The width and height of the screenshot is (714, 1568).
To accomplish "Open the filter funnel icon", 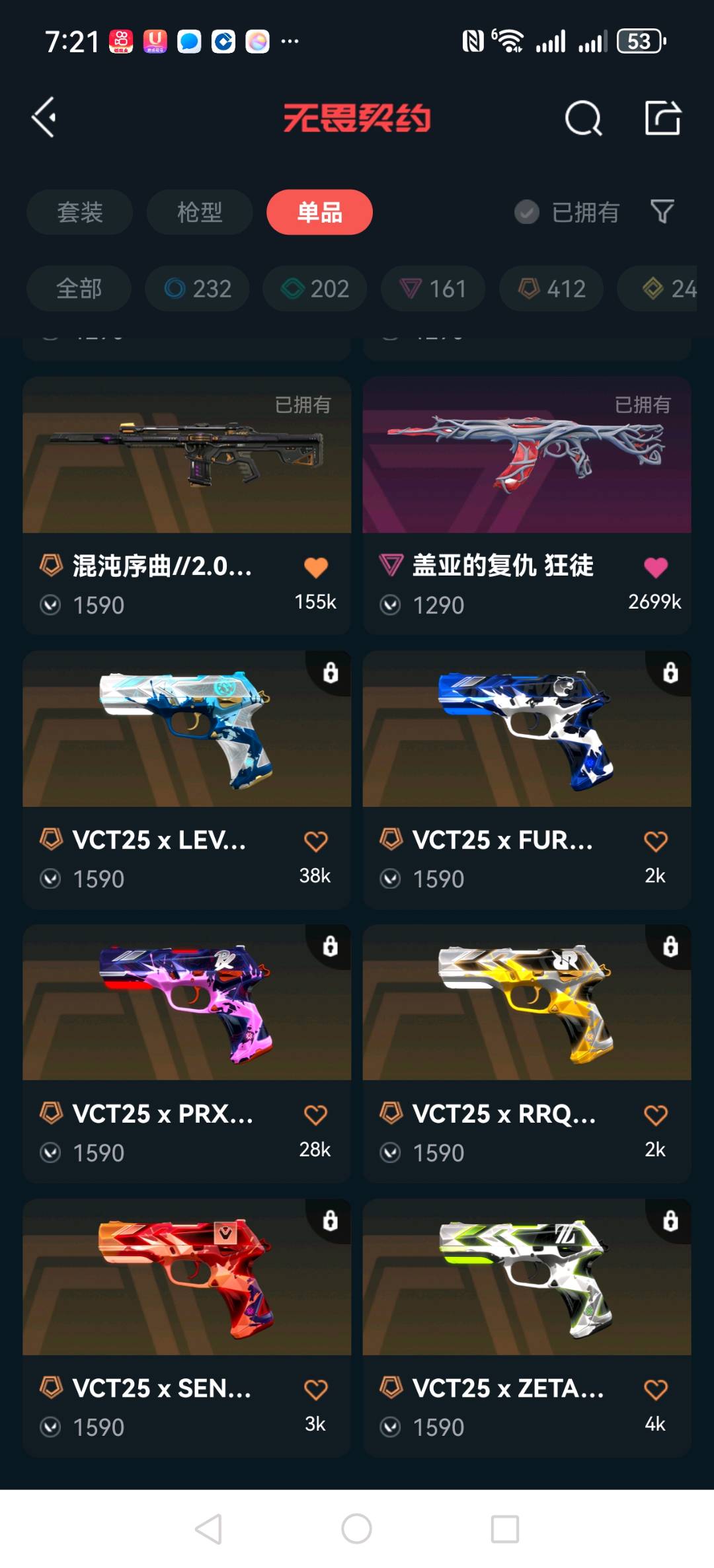I will [662, 212].
